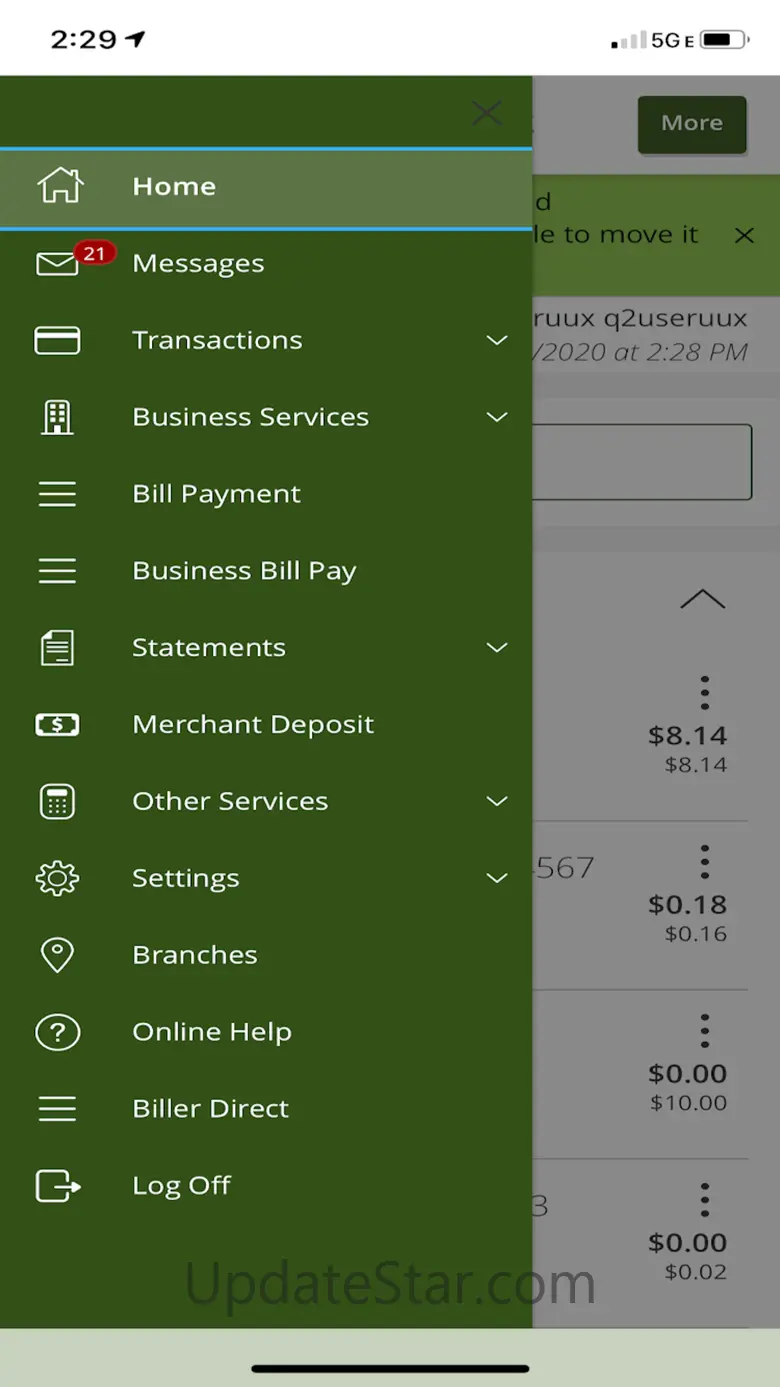The image size is (780, 1387).
Task: Expand the Statements section
Action: (x=266, y=648)
